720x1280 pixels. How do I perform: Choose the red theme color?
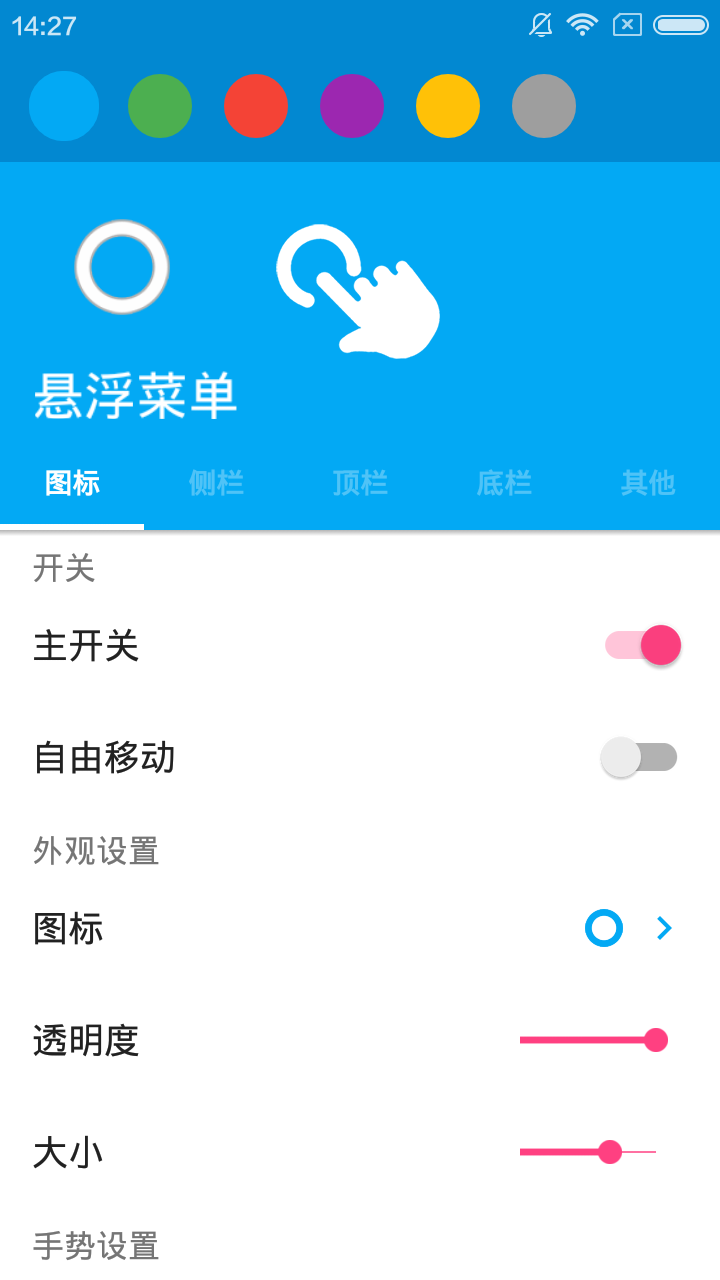click(x=256, y=106)
